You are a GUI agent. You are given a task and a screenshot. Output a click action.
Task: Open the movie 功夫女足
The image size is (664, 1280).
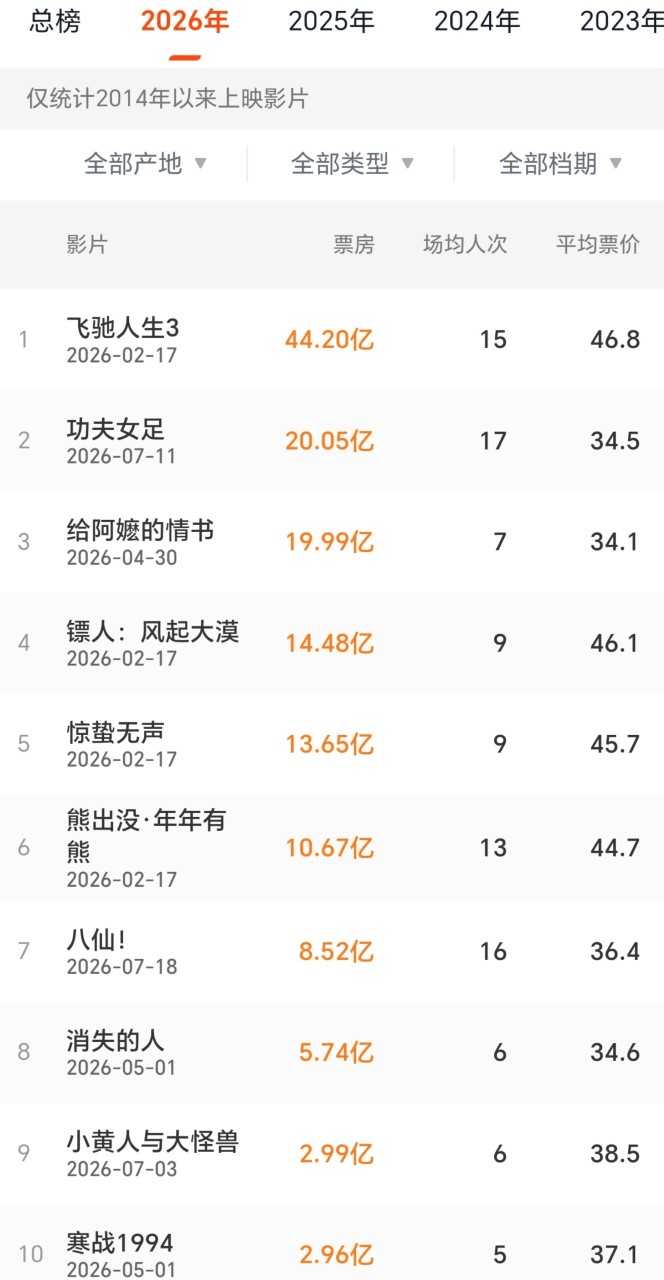click(x=332, y=441)
